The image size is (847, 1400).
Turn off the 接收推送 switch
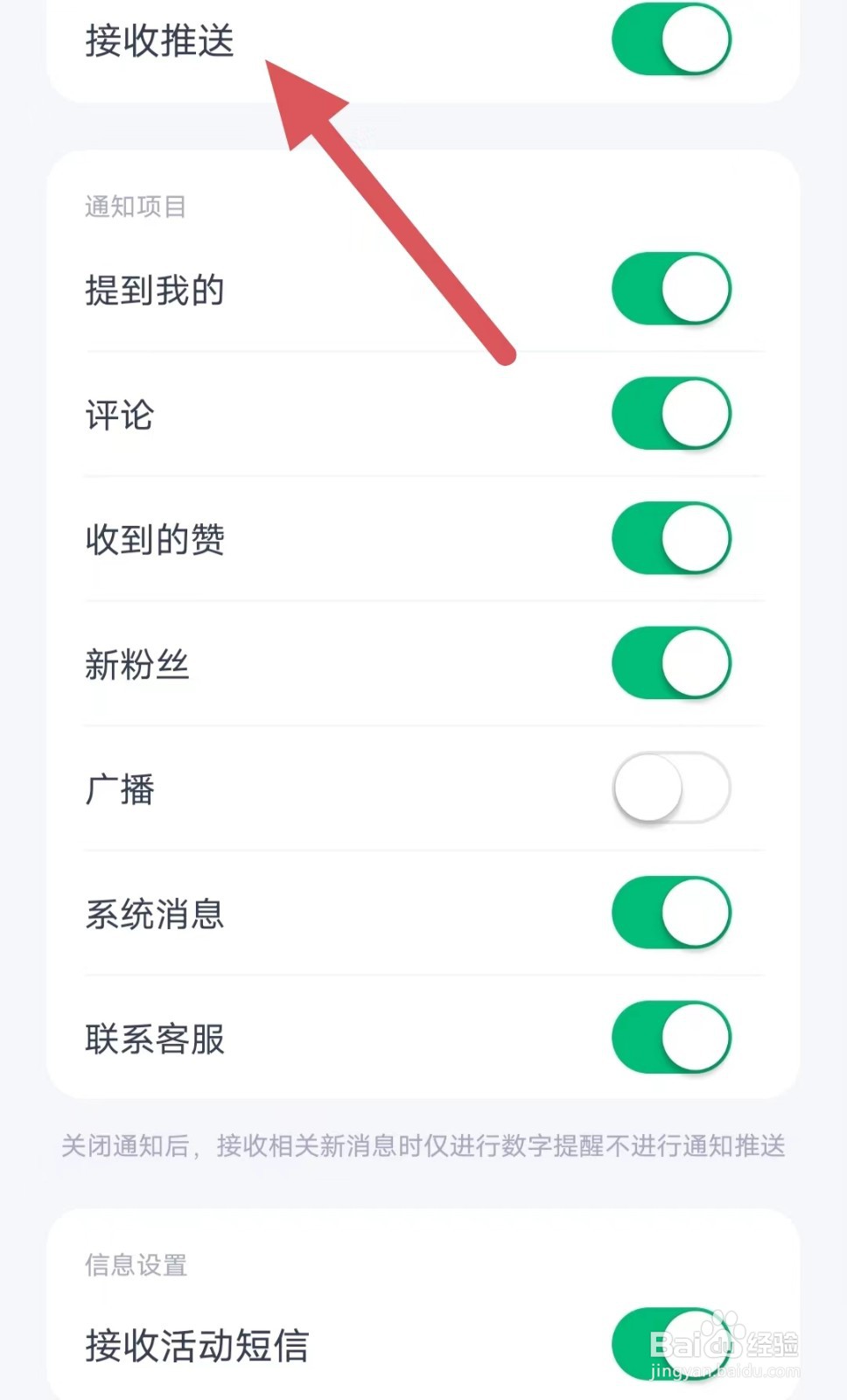(x=670, y=39)
